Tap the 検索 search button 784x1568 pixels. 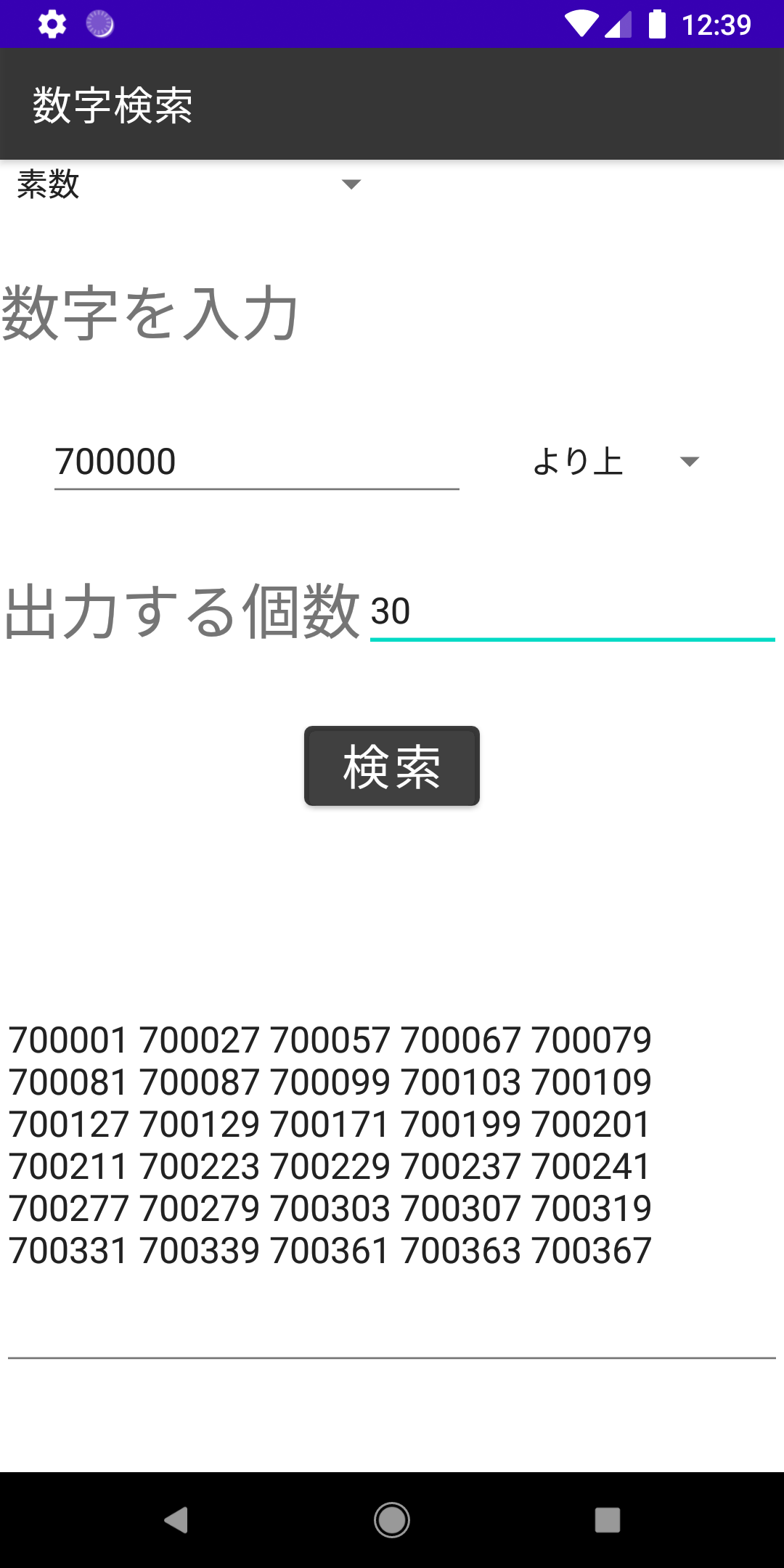pyautogui.click(x=391, y=766)
